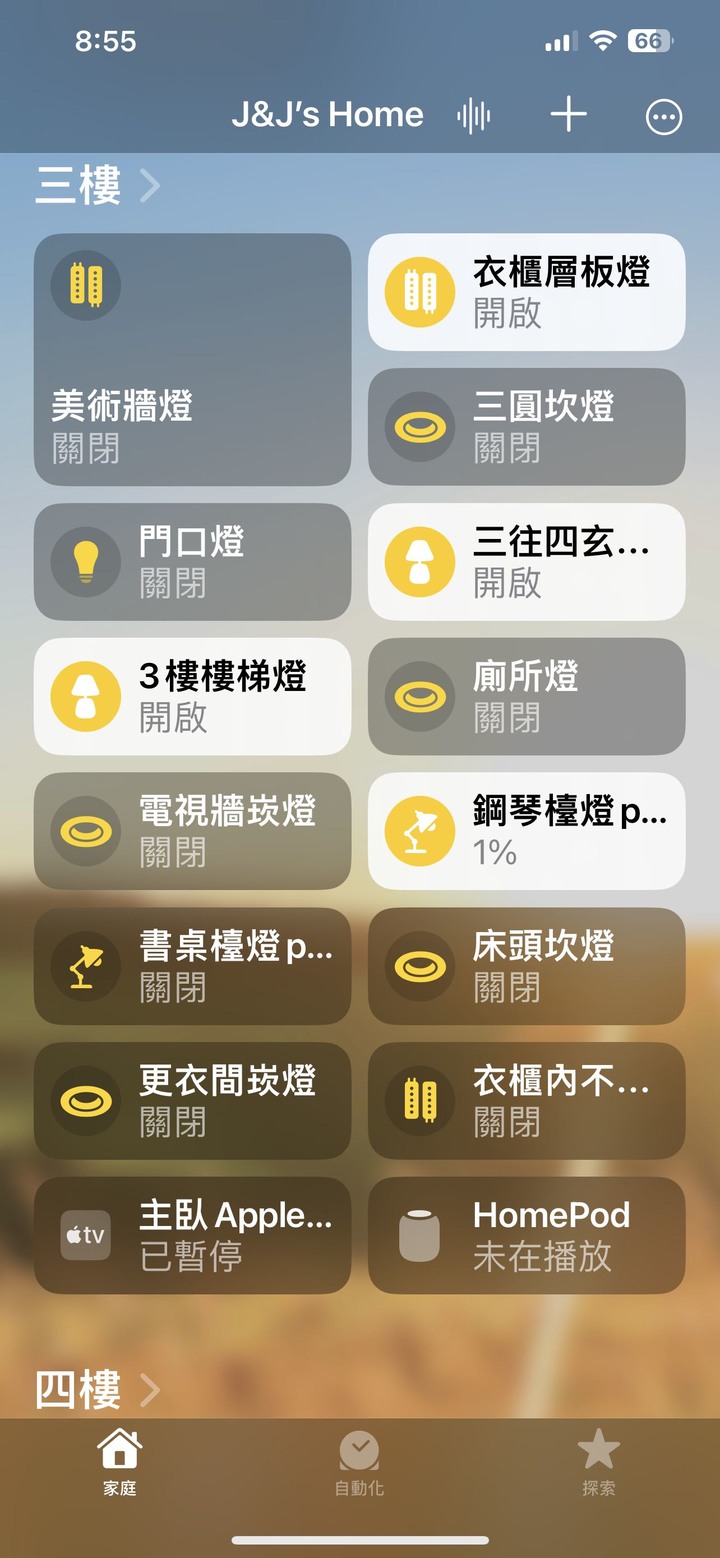Tap the bulb icon on 門口燈
This screenshot has height=1558, width=720.
[x=85, y=561]
